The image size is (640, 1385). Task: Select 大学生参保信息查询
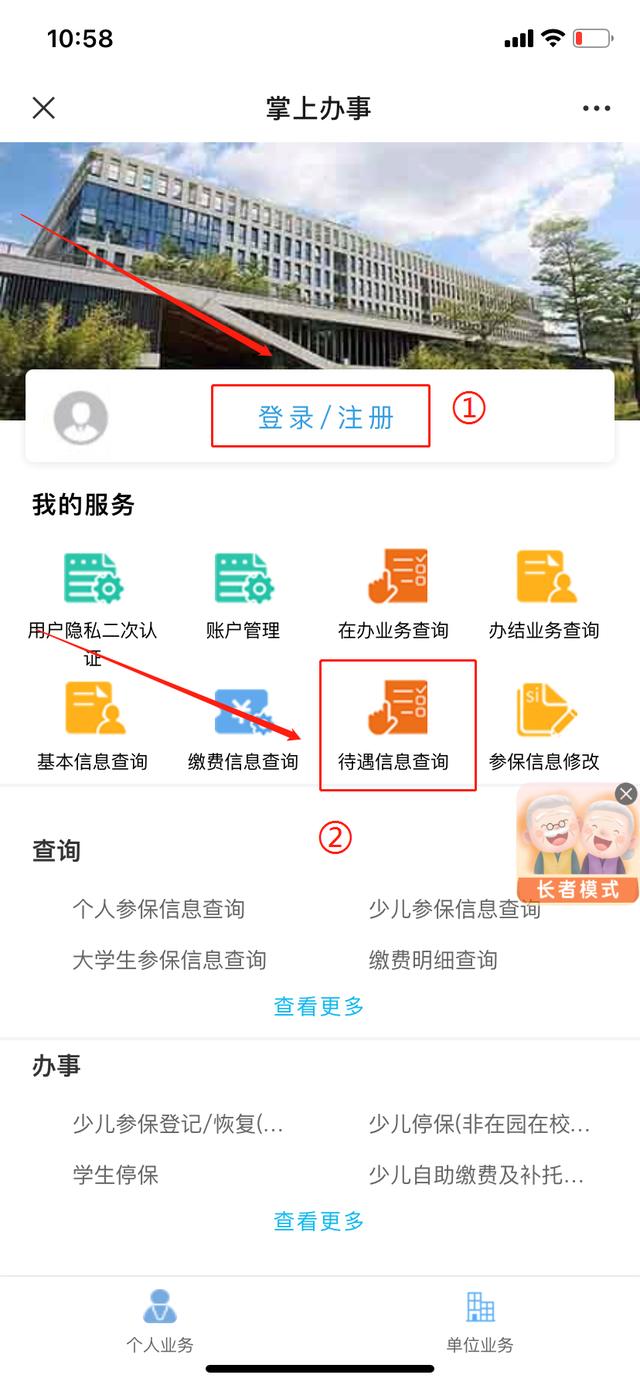(x=169, y=960)
